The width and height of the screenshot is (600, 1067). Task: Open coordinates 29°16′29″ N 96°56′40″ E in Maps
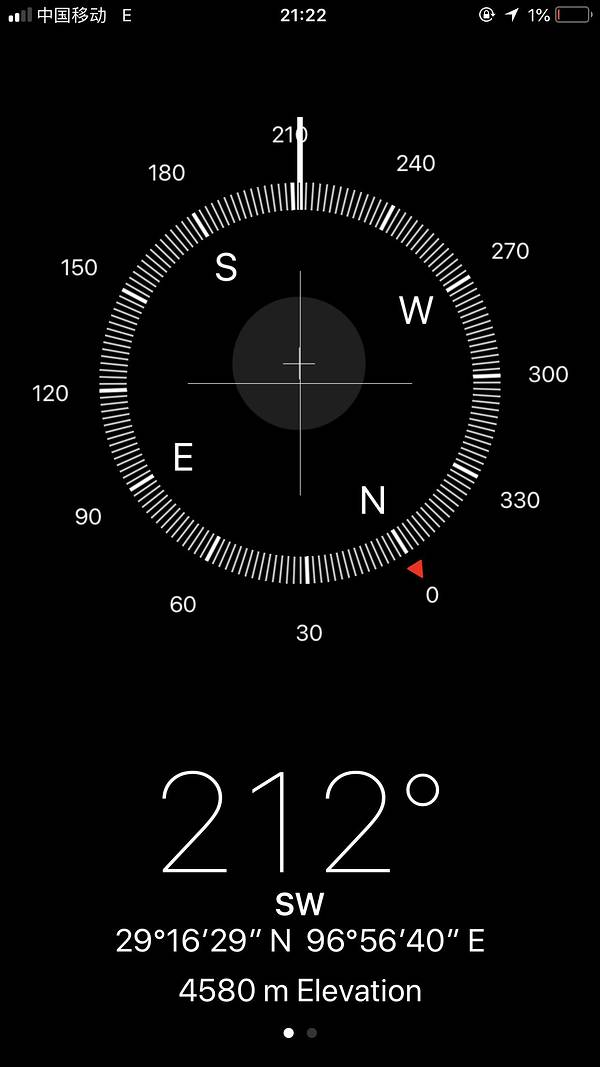click(x=300, y=941)
